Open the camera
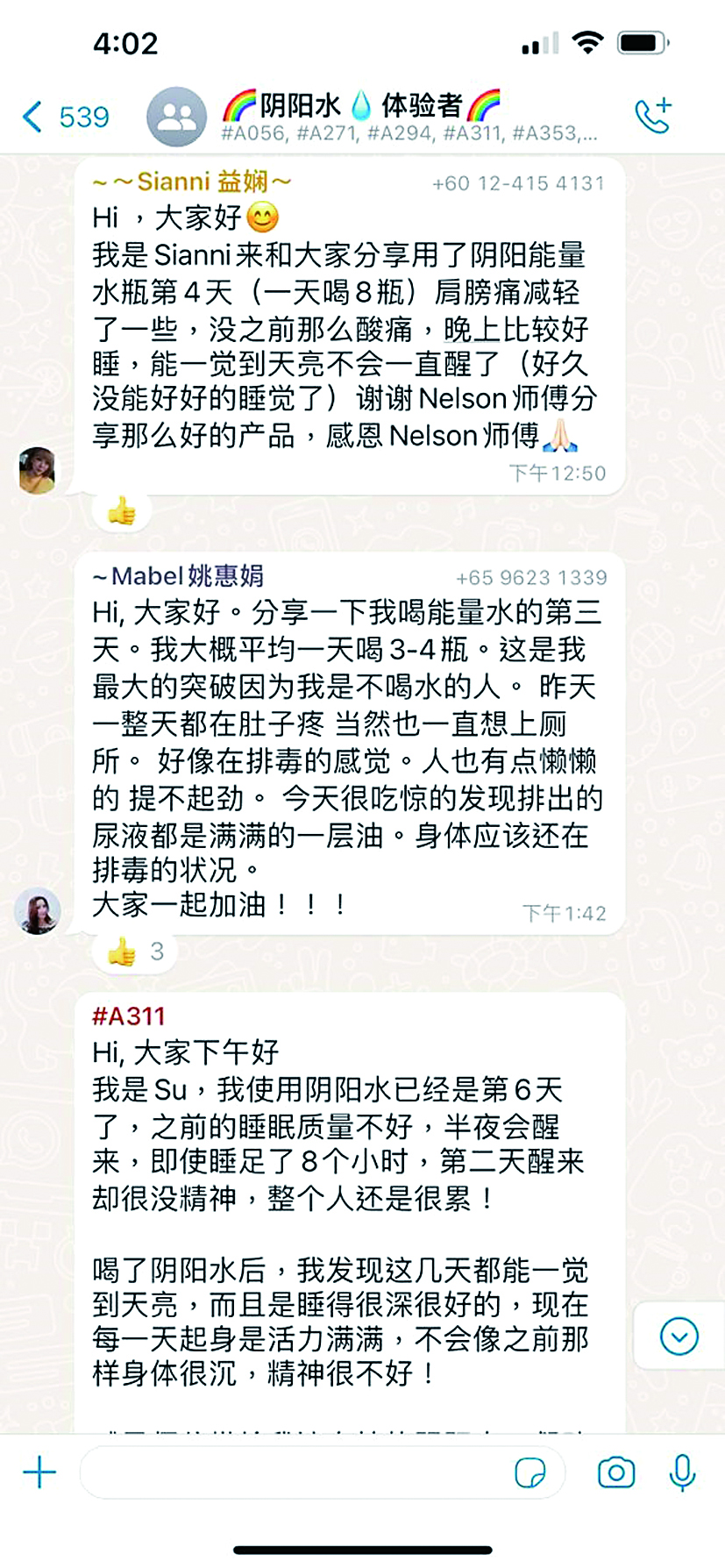 point(616,1472)
